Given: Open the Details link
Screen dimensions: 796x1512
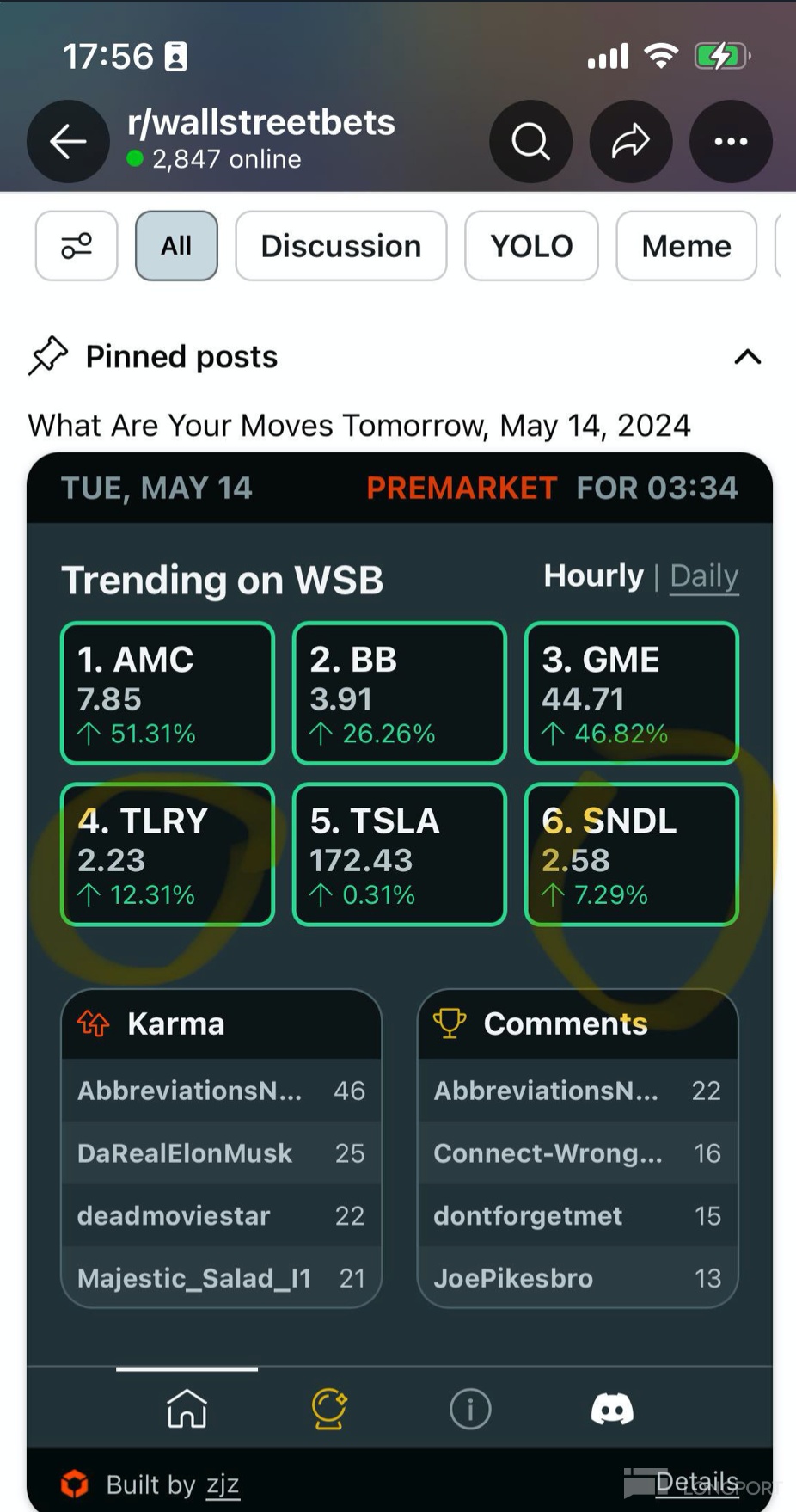Looking at the screenshot, I should click(x=696, y=1481).
